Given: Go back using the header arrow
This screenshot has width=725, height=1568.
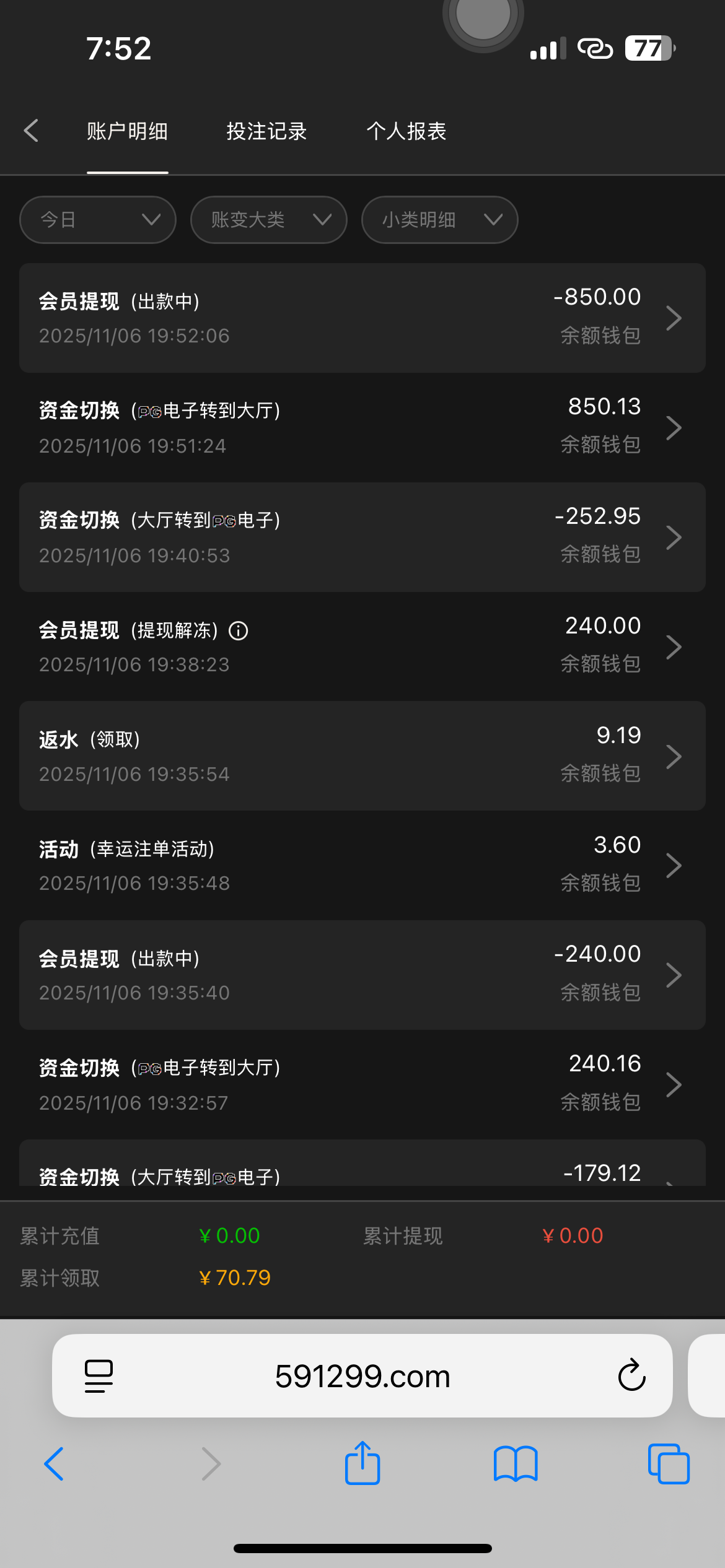Looking at the screenshot, I should pos(31,131).
